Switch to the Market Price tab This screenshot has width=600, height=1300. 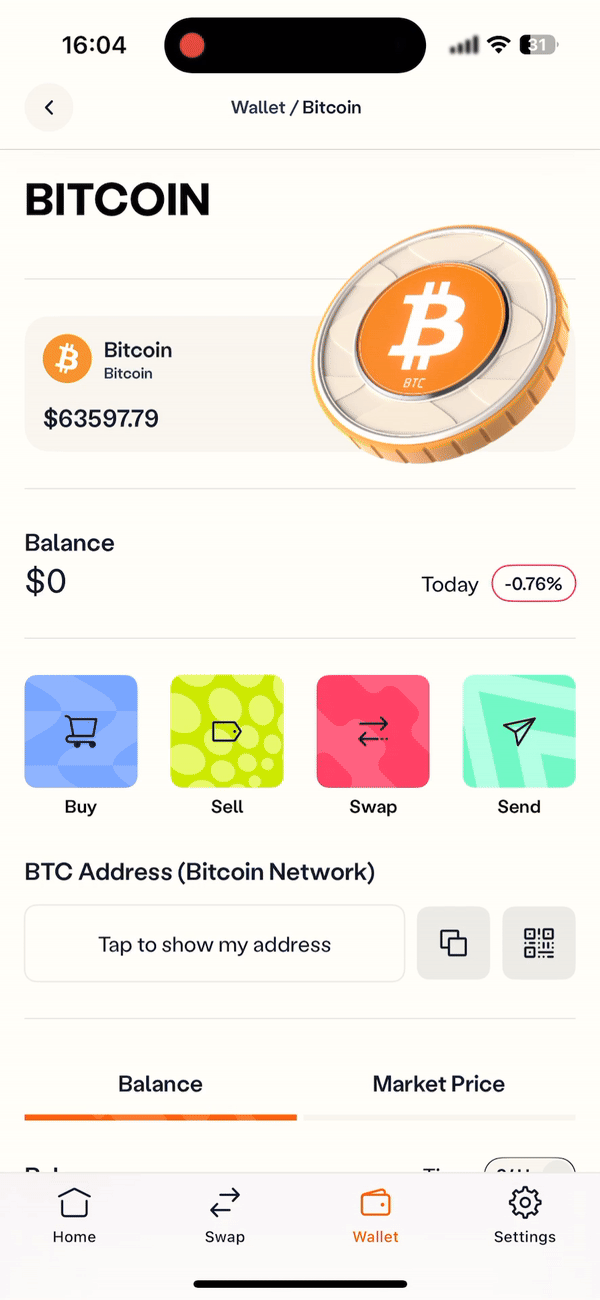[438, 1084]
